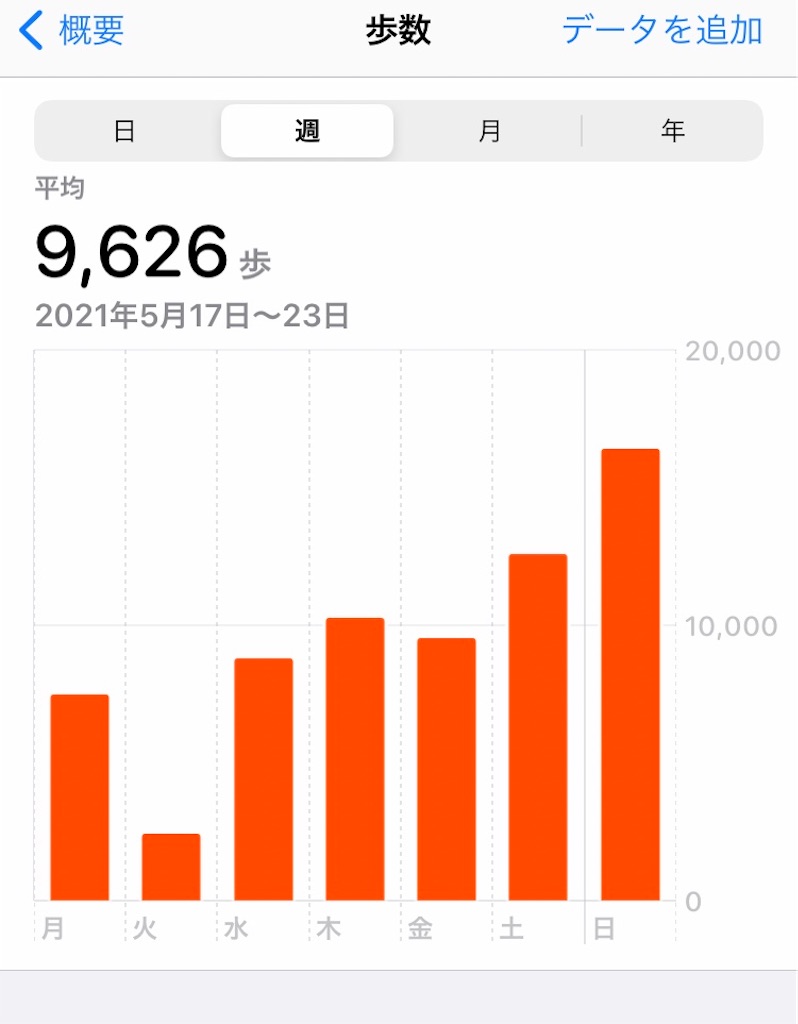Tap the 火 bar showing lowest steps
This screenshot has height=1024, width=798.
(170, 865)
